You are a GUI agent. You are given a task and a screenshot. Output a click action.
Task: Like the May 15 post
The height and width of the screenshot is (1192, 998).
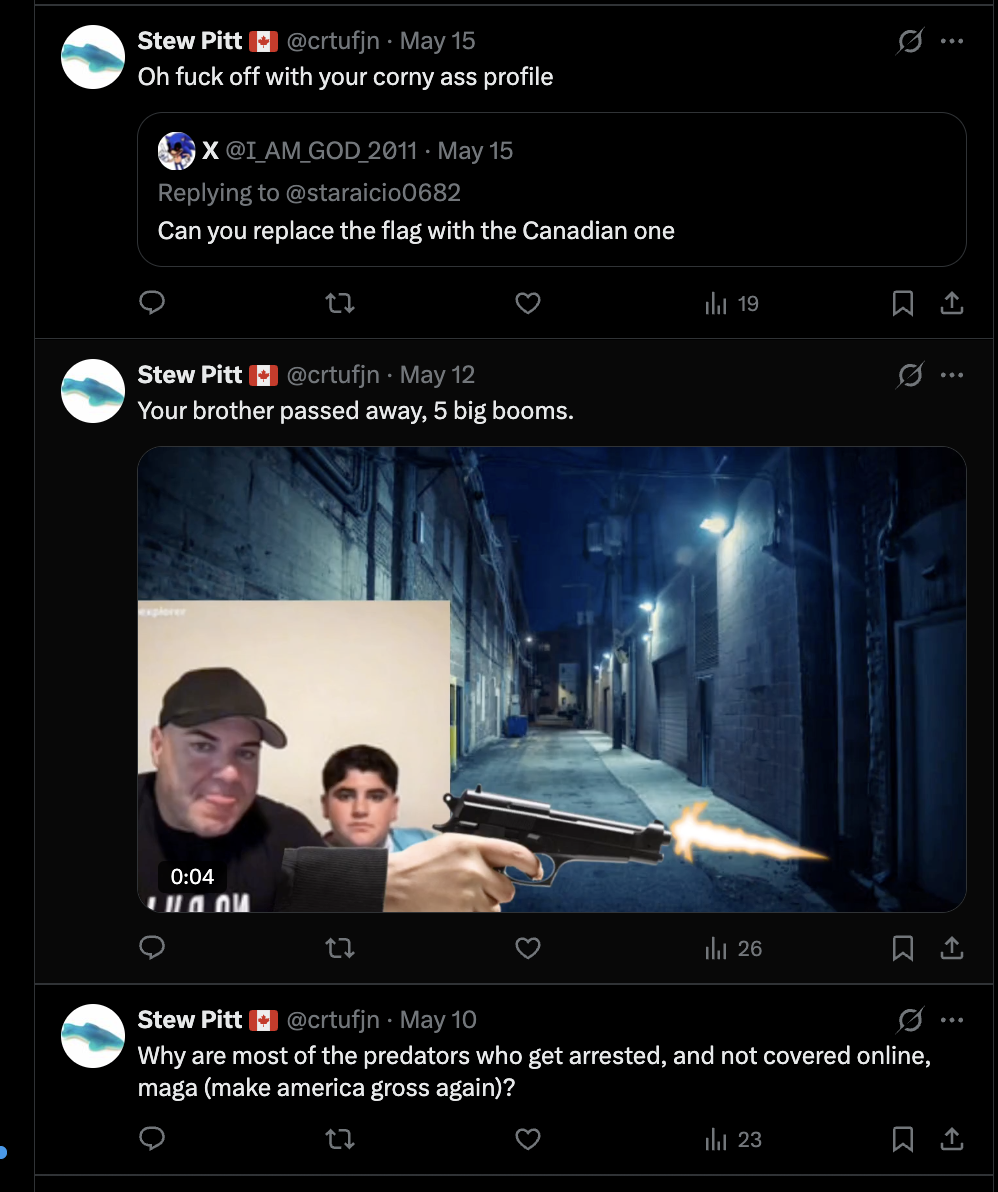click(x=527, y=303)
